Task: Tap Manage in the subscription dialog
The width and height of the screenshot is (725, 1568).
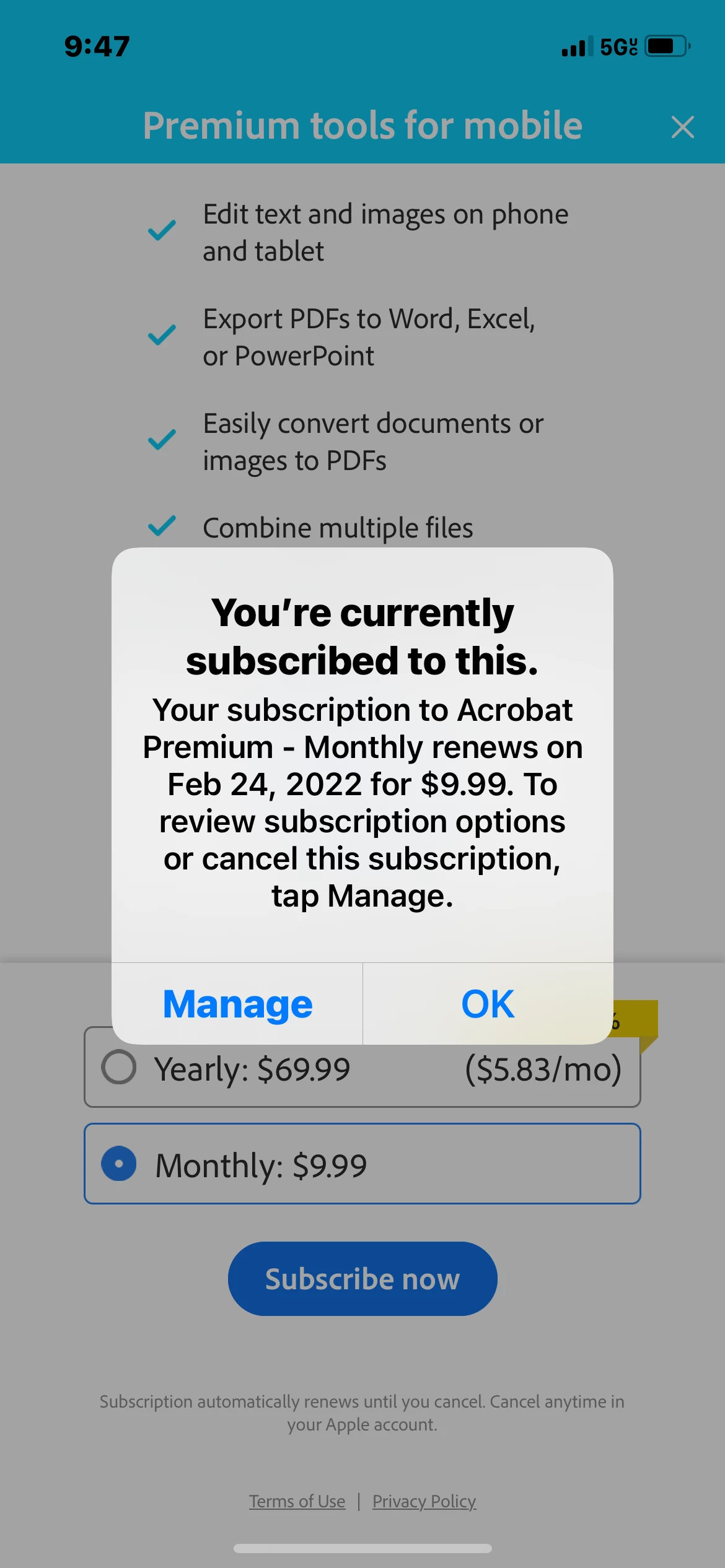Action: click(x=237, y=1004)
